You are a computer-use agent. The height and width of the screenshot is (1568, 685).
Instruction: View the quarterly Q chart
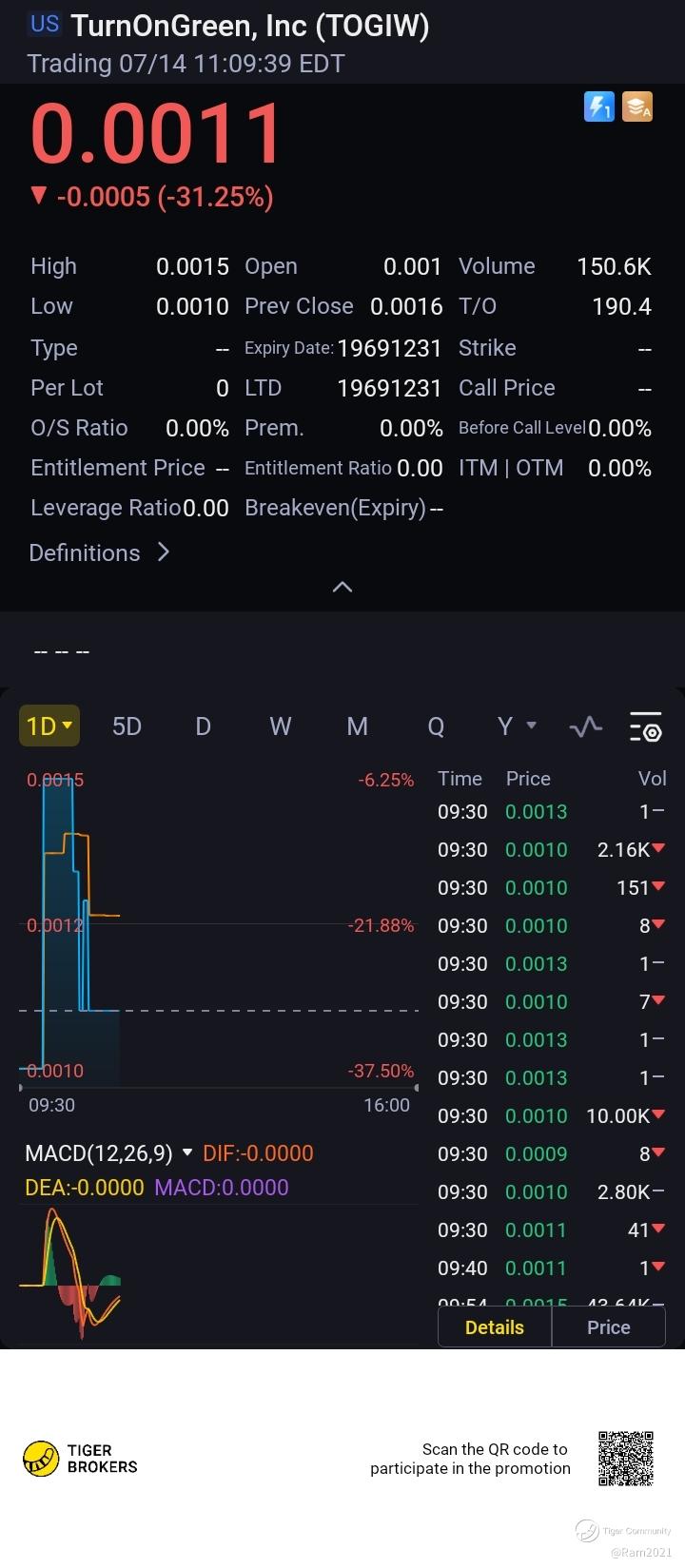click(436, 726)
